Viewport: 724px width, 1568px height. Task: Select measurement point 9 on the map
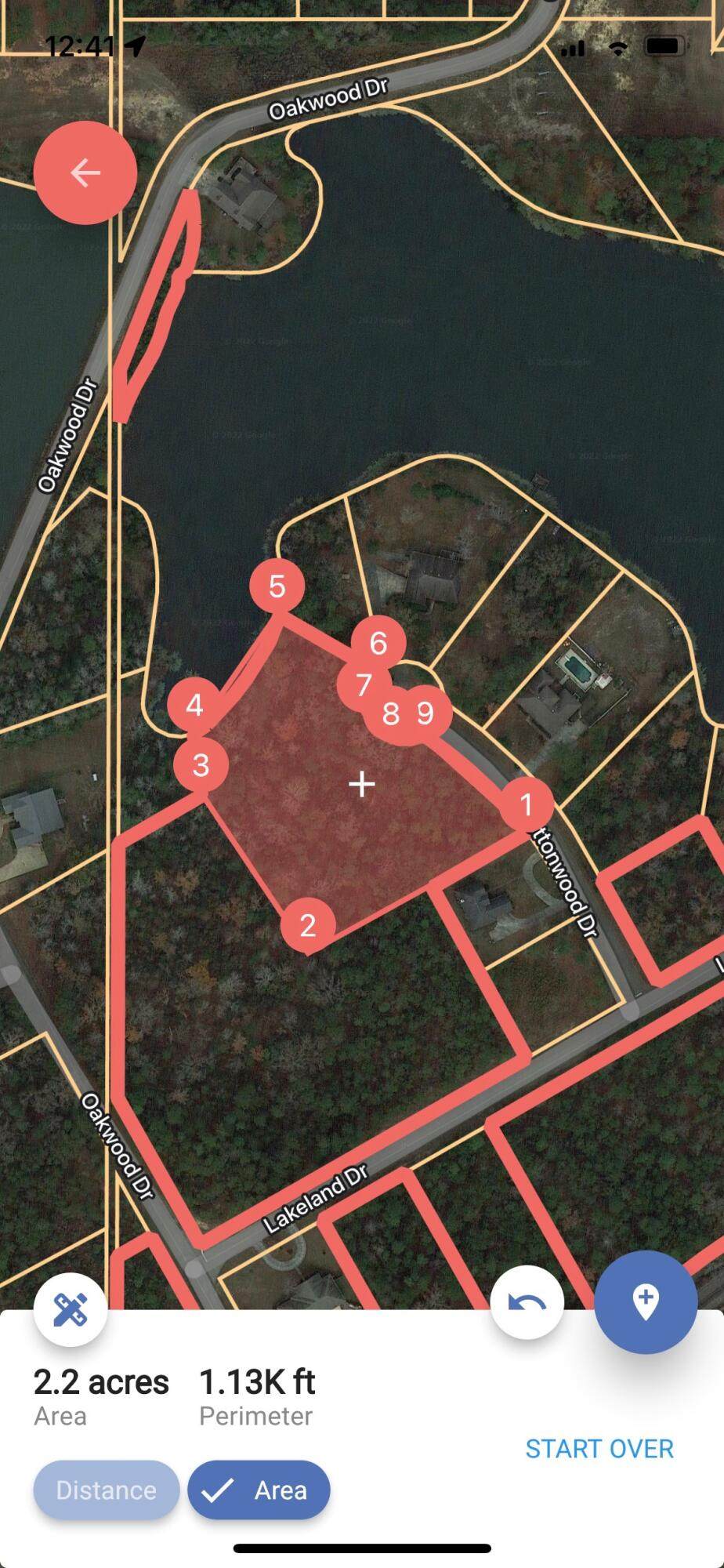tap(425, 713)
